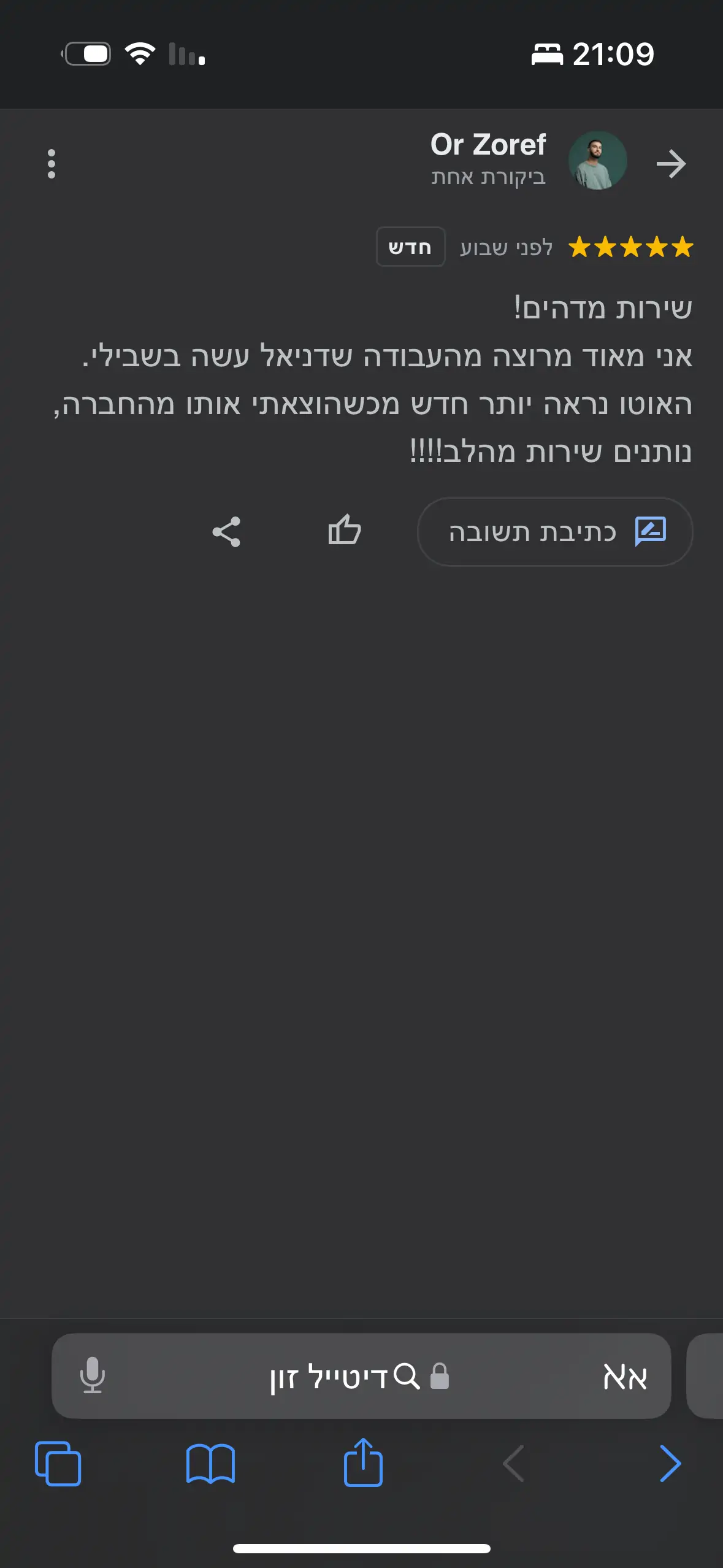Open Or Zoref's profile picture
Screen dimensions: 723x1568
click(x=597, y=161)
